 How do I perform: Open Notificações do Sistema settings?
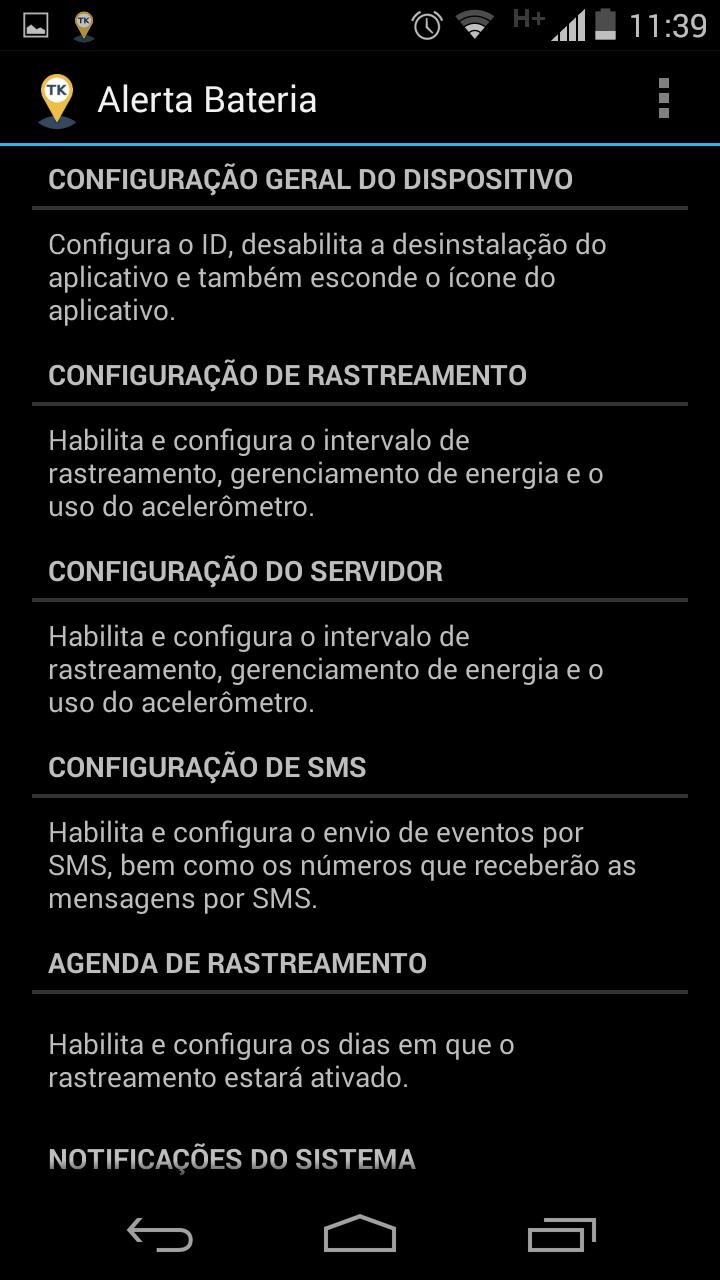click(232, 1159)
